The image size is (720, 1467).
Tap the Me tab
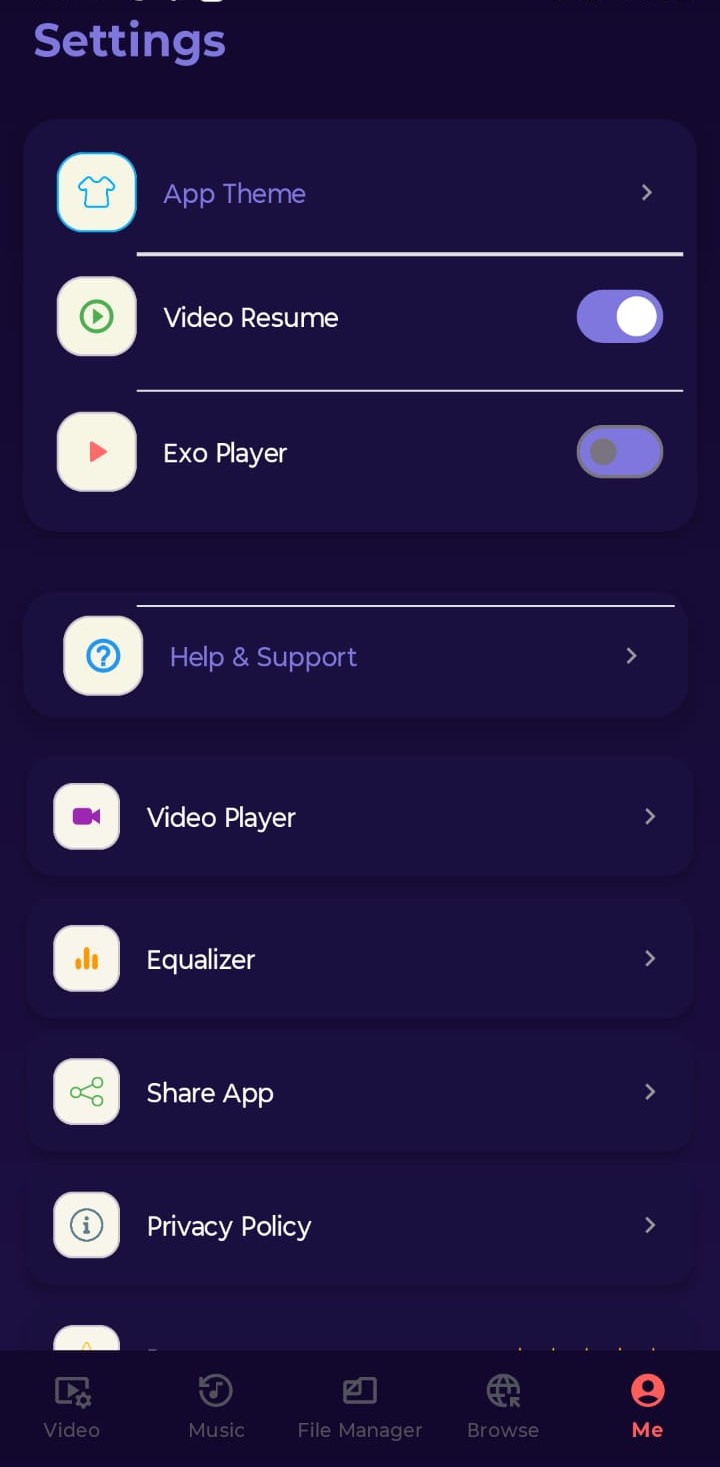[x=647, y=1407]
